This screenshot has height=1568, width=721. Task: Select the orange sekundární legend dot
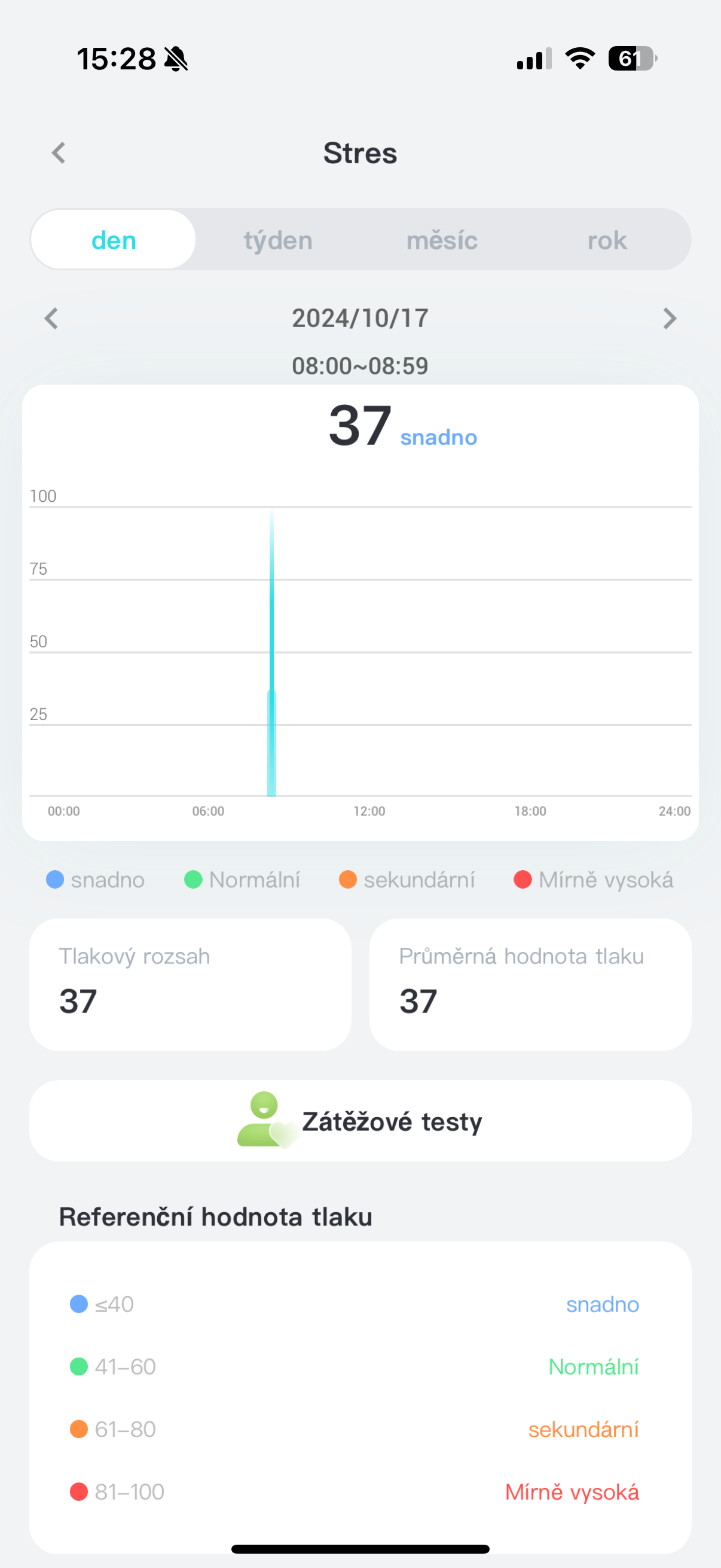347,880
